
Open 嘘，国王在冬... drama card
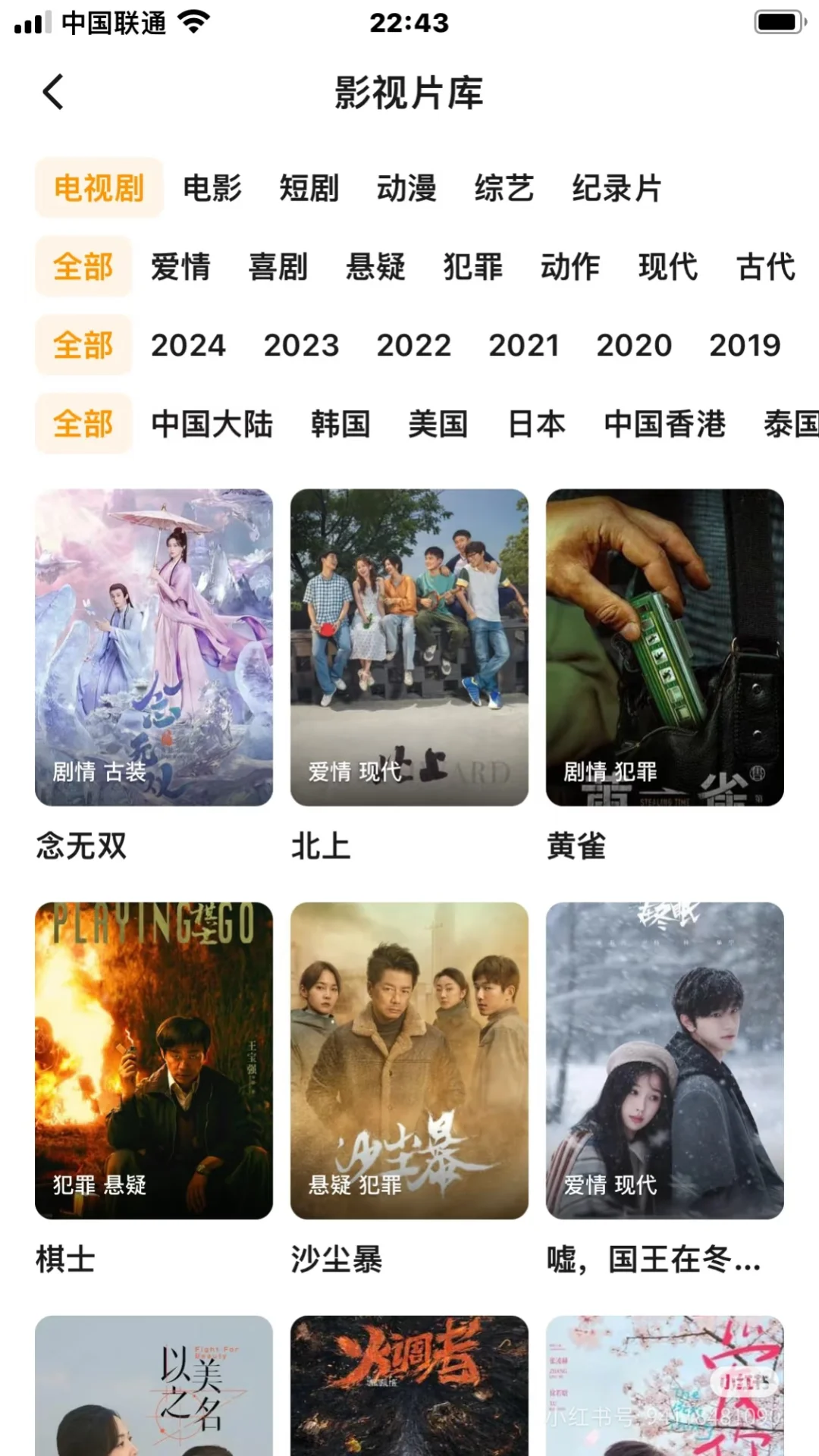click(x=664, y=1060)
